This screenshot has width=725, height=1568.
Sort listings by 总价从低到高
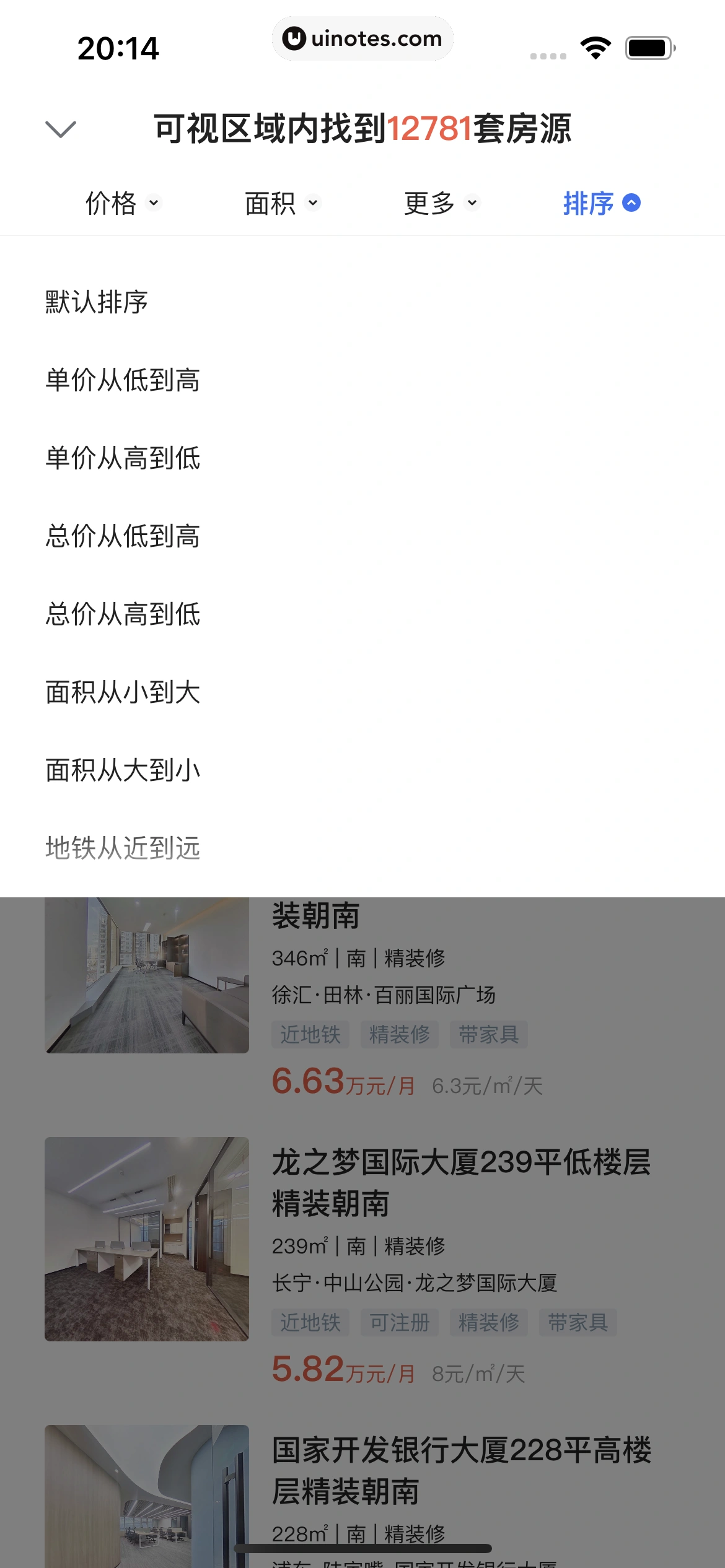pos(123,536)
